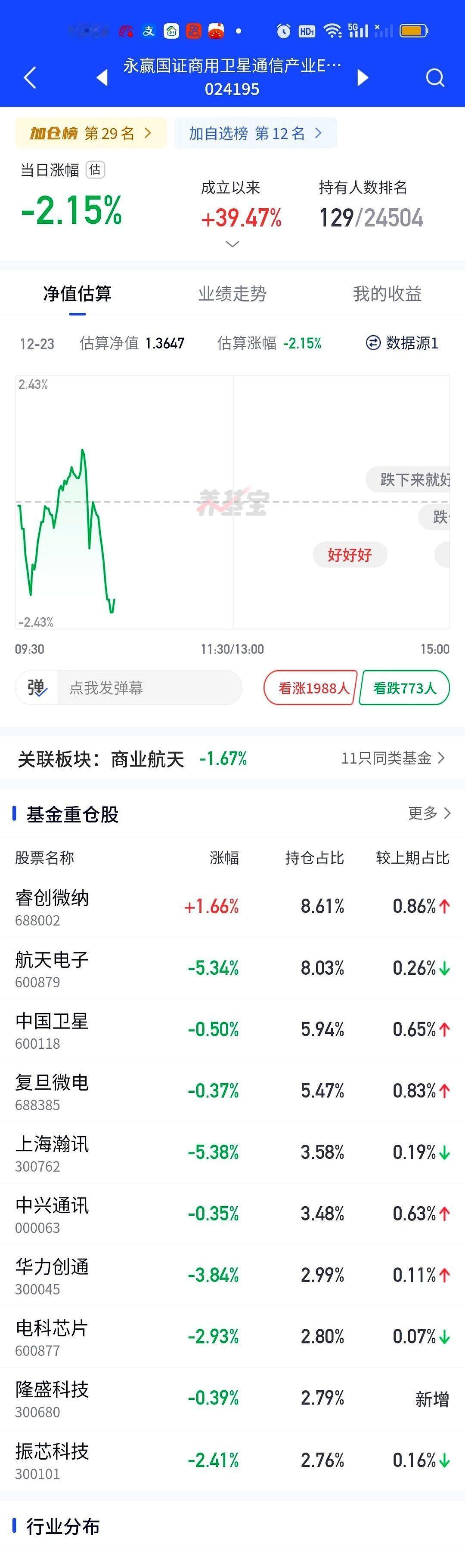
Task: Expand details under 成立以来 chevron
Action: click(x=232, y=244)
